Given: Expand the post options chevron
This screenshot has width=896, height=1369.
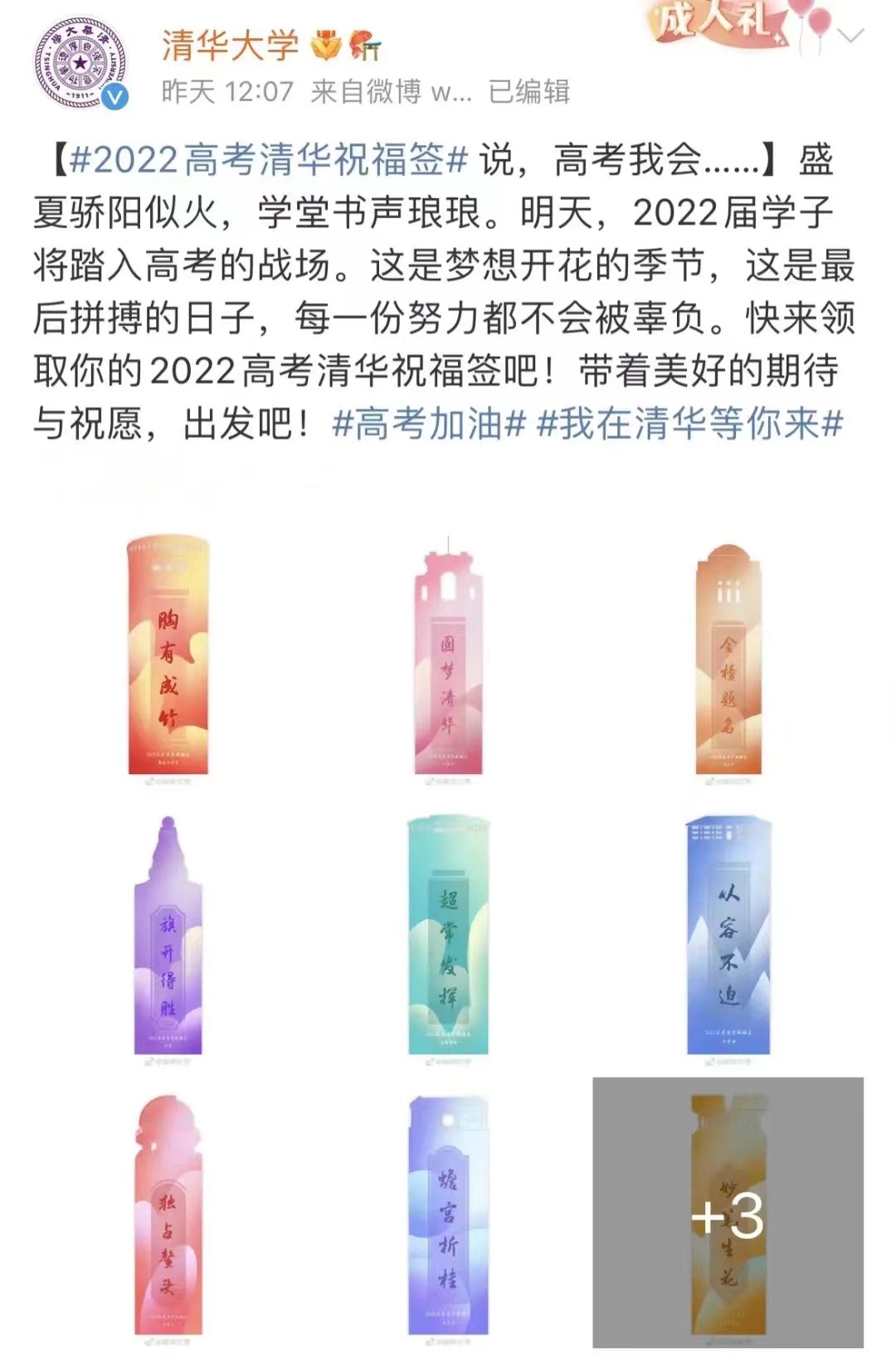Looking at the screenshot, I should click(851, 36).
